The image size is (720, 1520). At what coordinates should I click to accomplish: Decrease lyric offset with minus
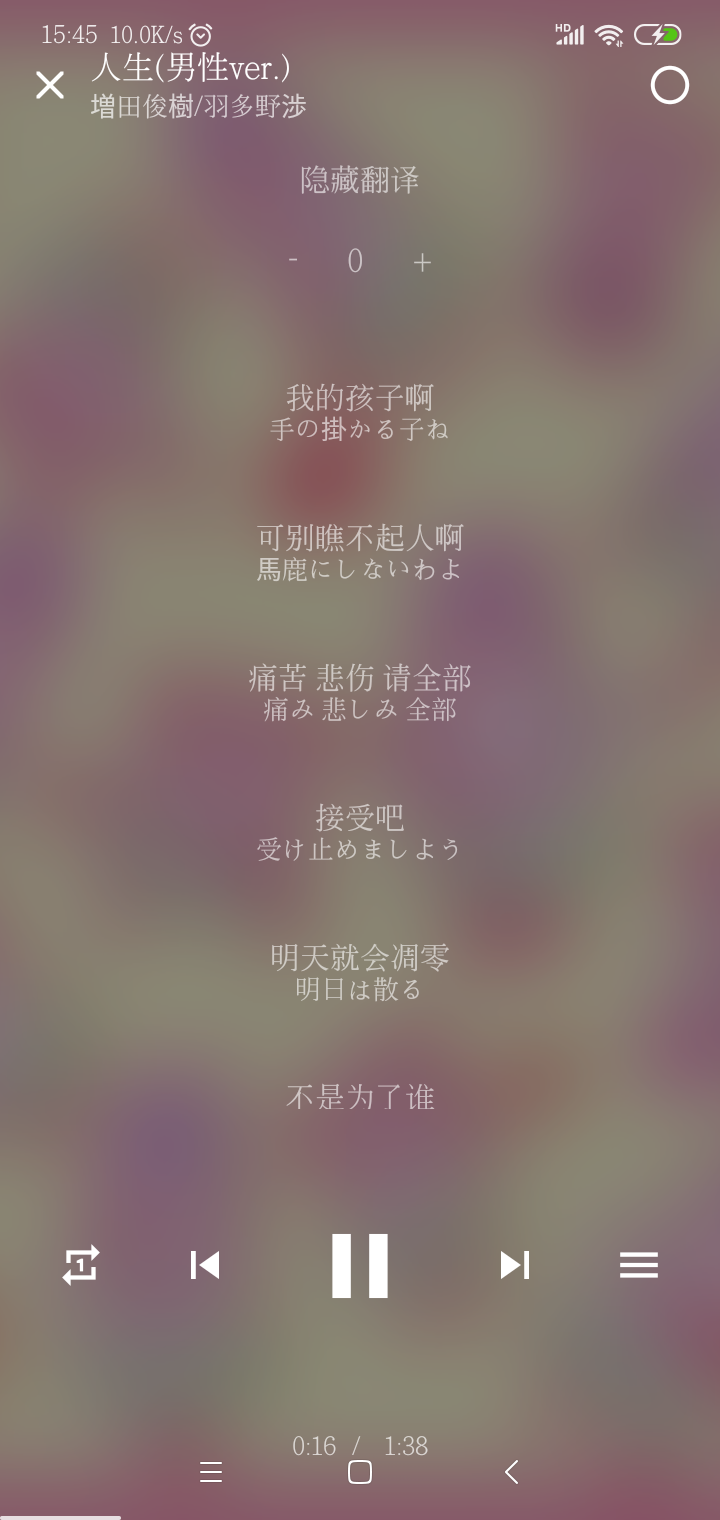(293, 261)
